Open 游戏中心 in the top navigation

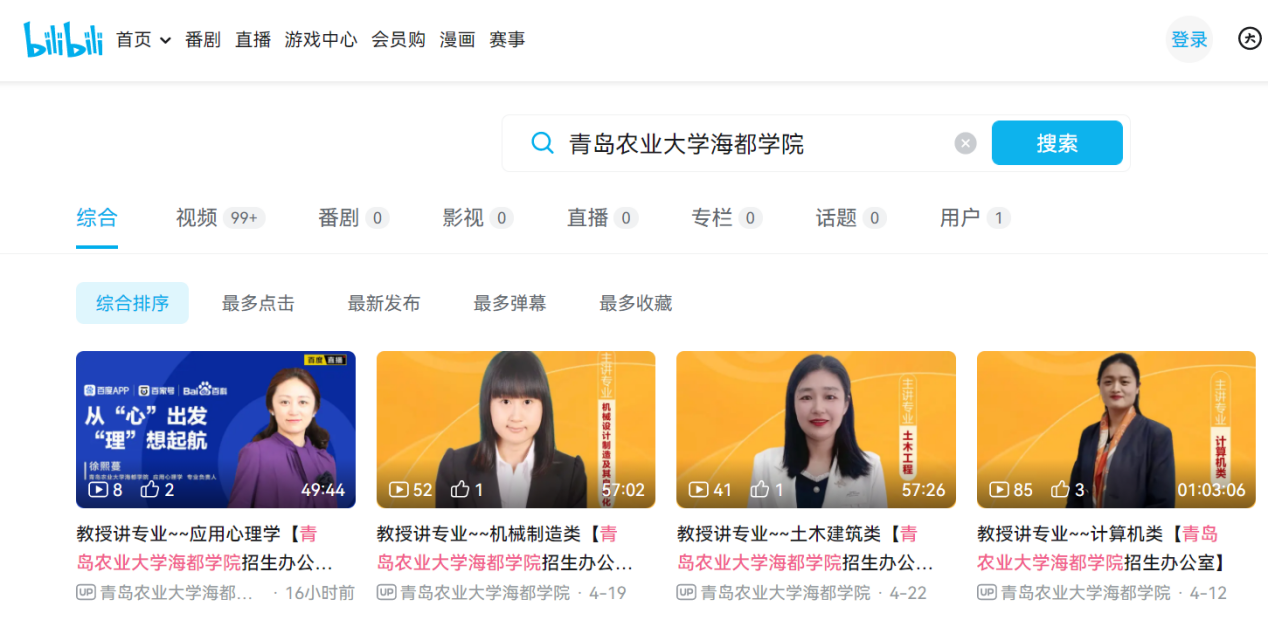(x=320, y=40)
